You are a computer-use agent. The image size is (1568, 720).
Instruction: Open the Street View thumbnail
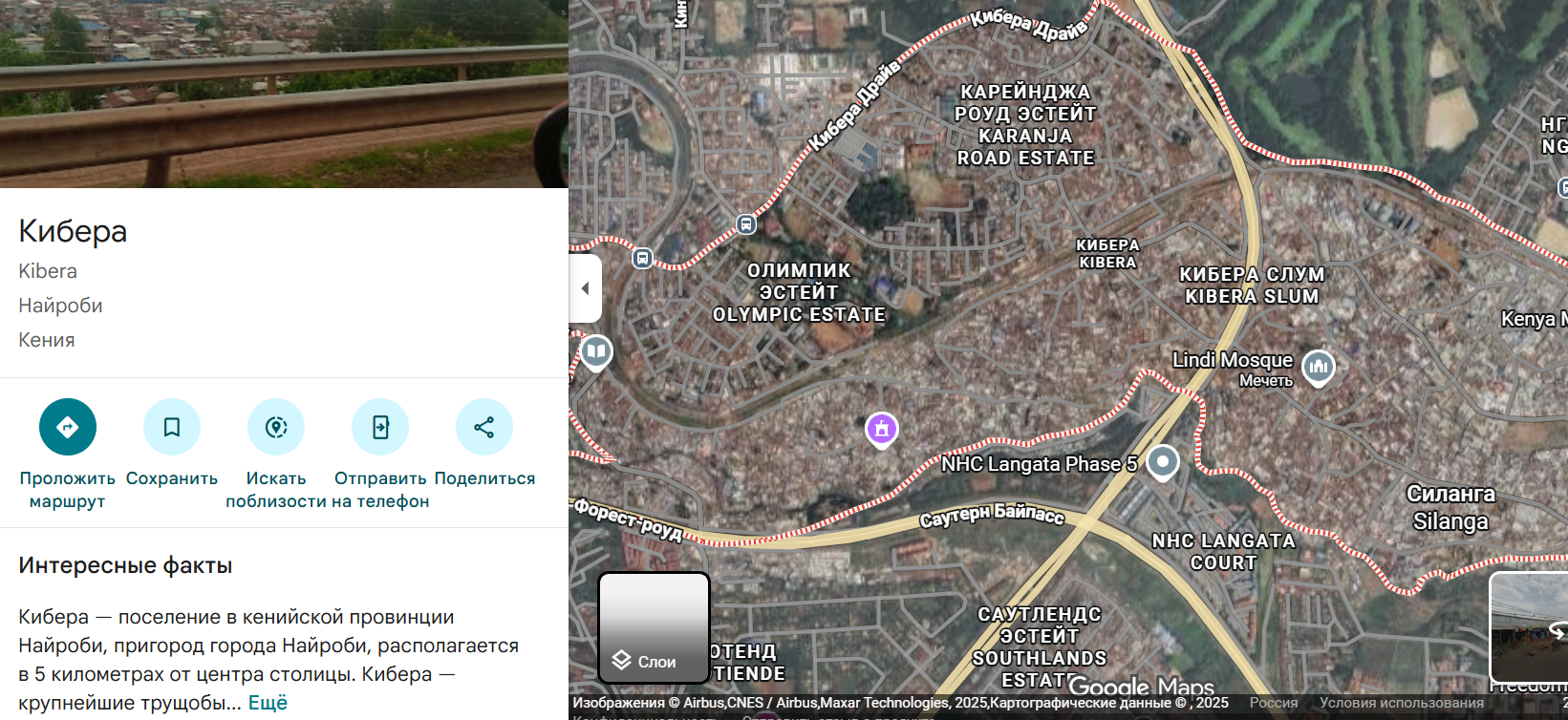tap(1529, 625)
